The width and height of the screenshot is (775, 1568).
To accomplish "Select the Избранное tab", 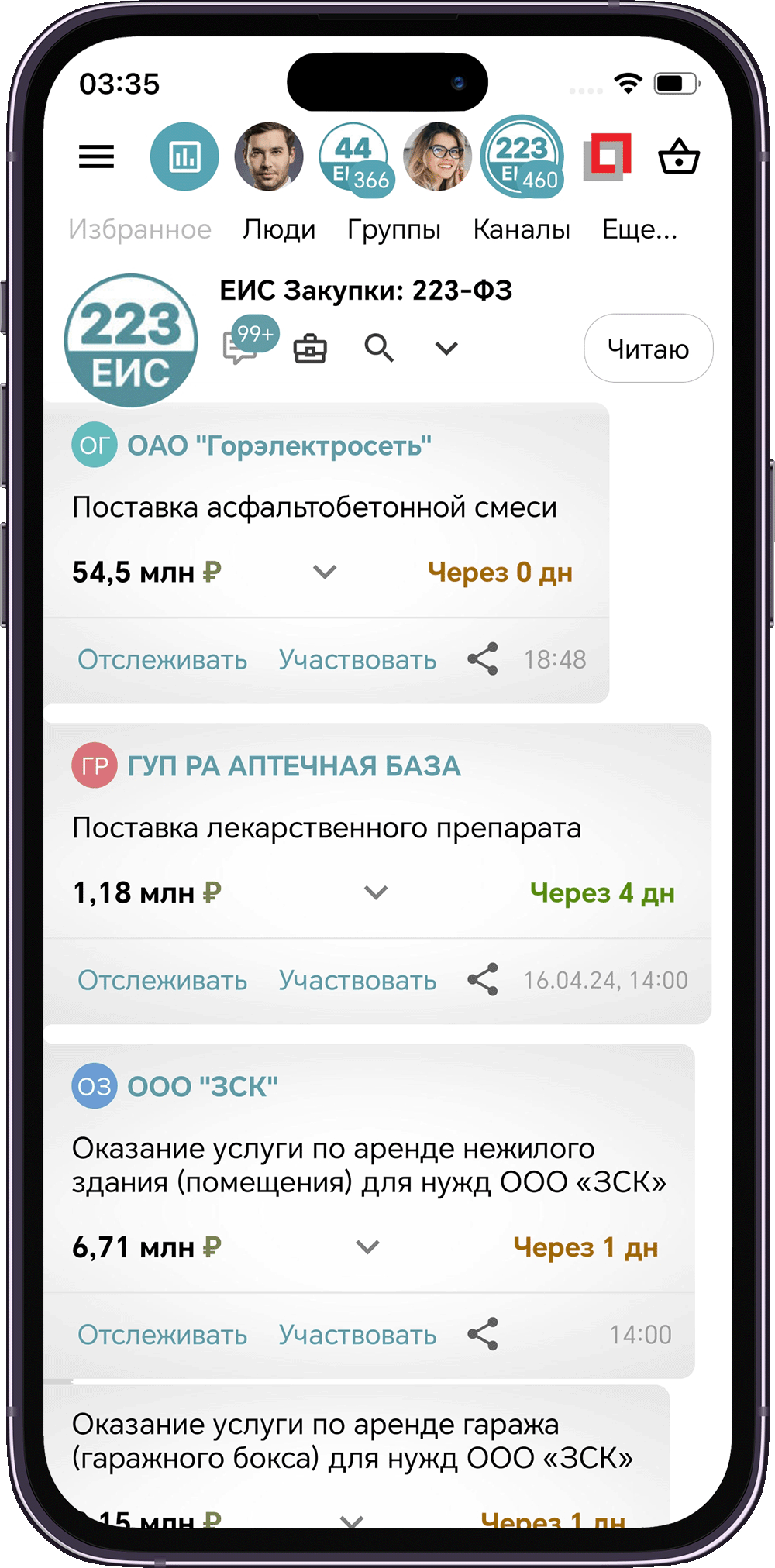I will tap(140, 229).
